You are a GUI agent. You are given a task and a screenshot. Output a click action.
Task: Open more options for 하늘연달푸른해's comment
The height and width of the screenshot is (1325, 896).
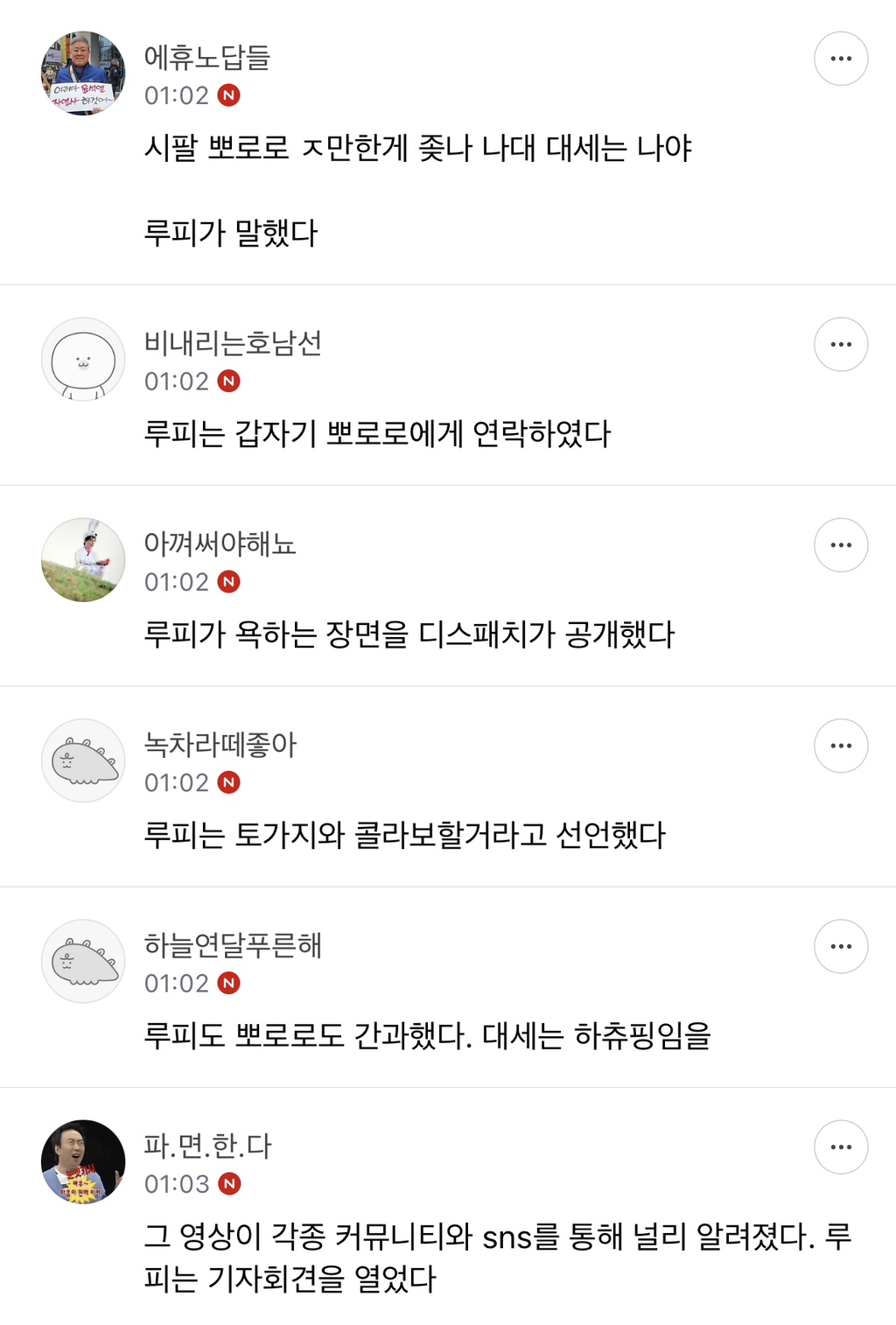point(841,946)
